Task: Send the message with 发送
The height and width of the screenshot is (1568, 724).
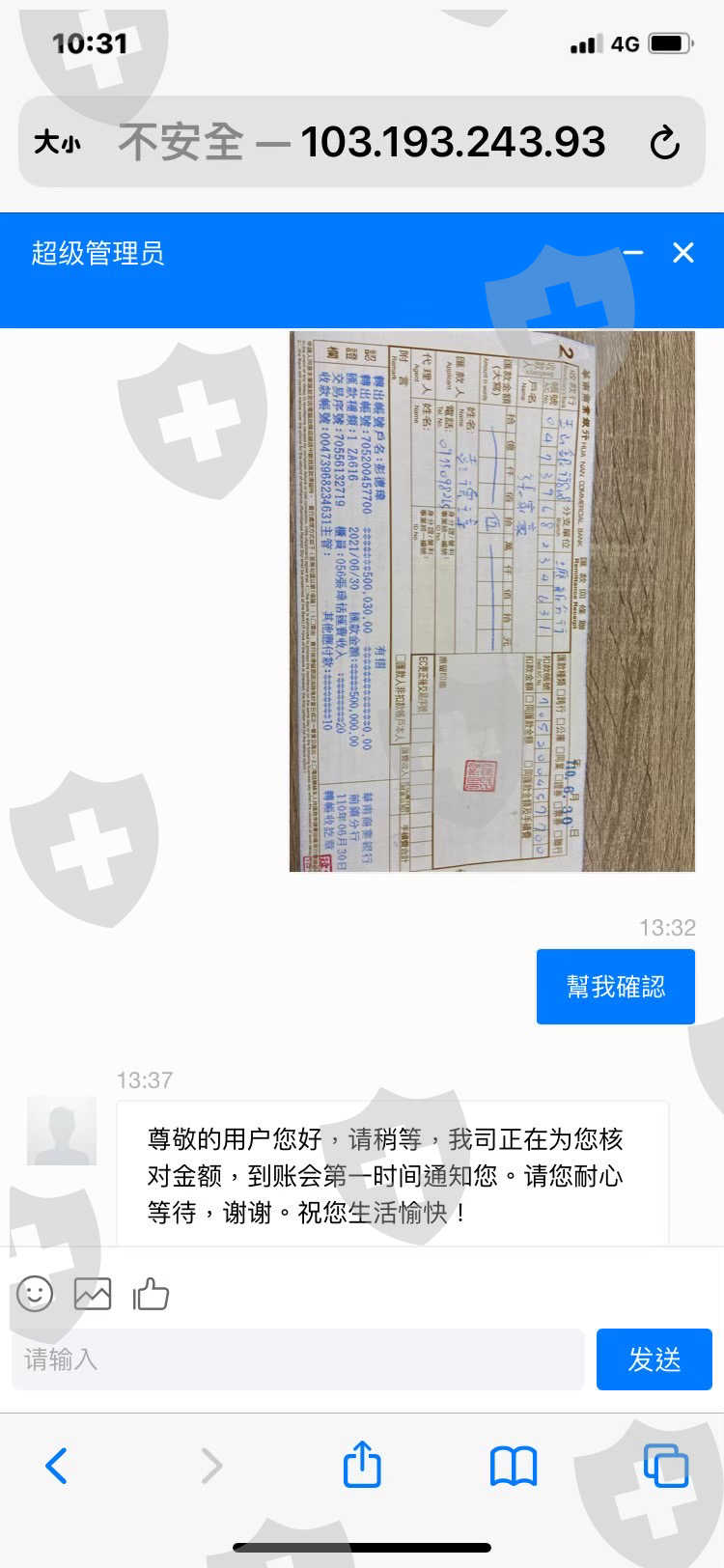Action: point(654,1359)
